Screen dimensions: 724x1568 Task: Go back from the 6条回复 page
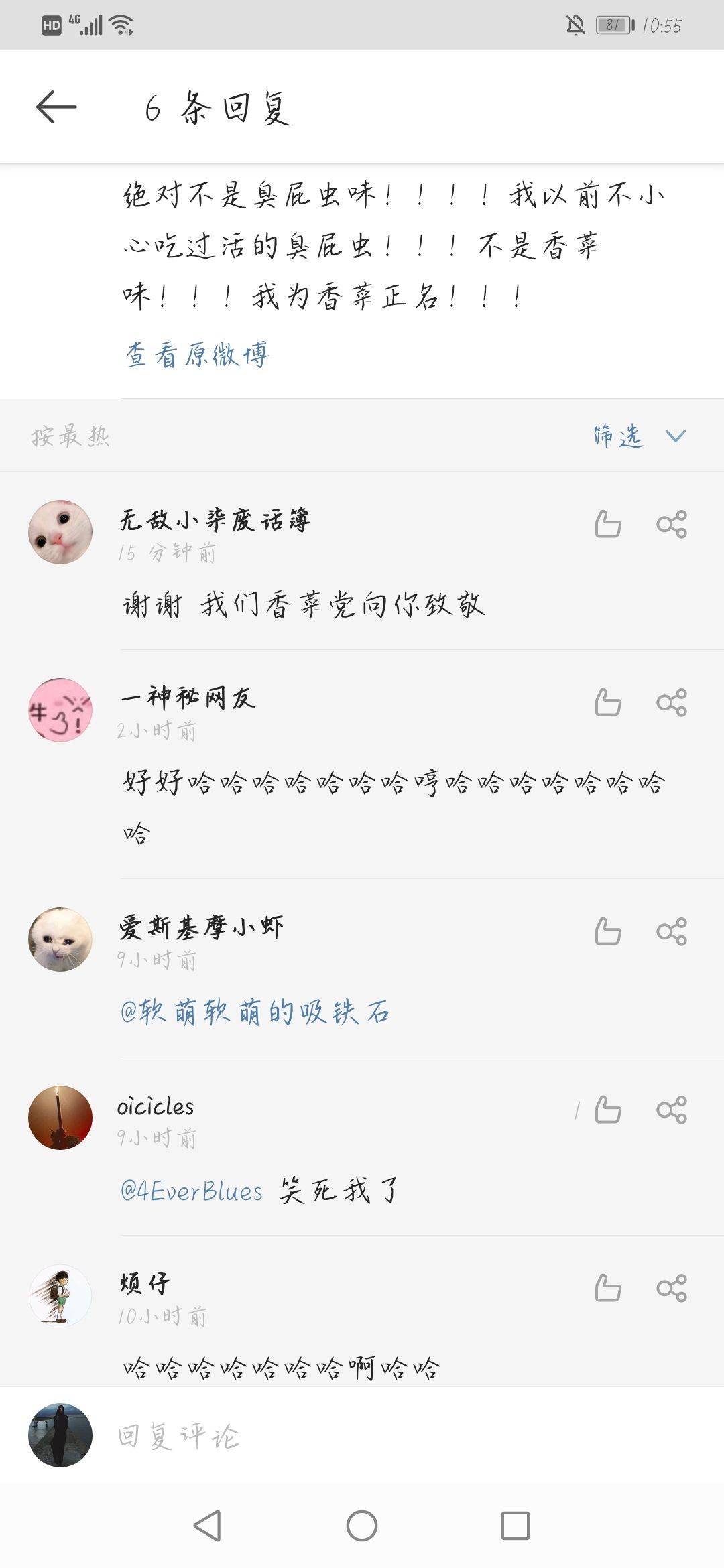56,107
